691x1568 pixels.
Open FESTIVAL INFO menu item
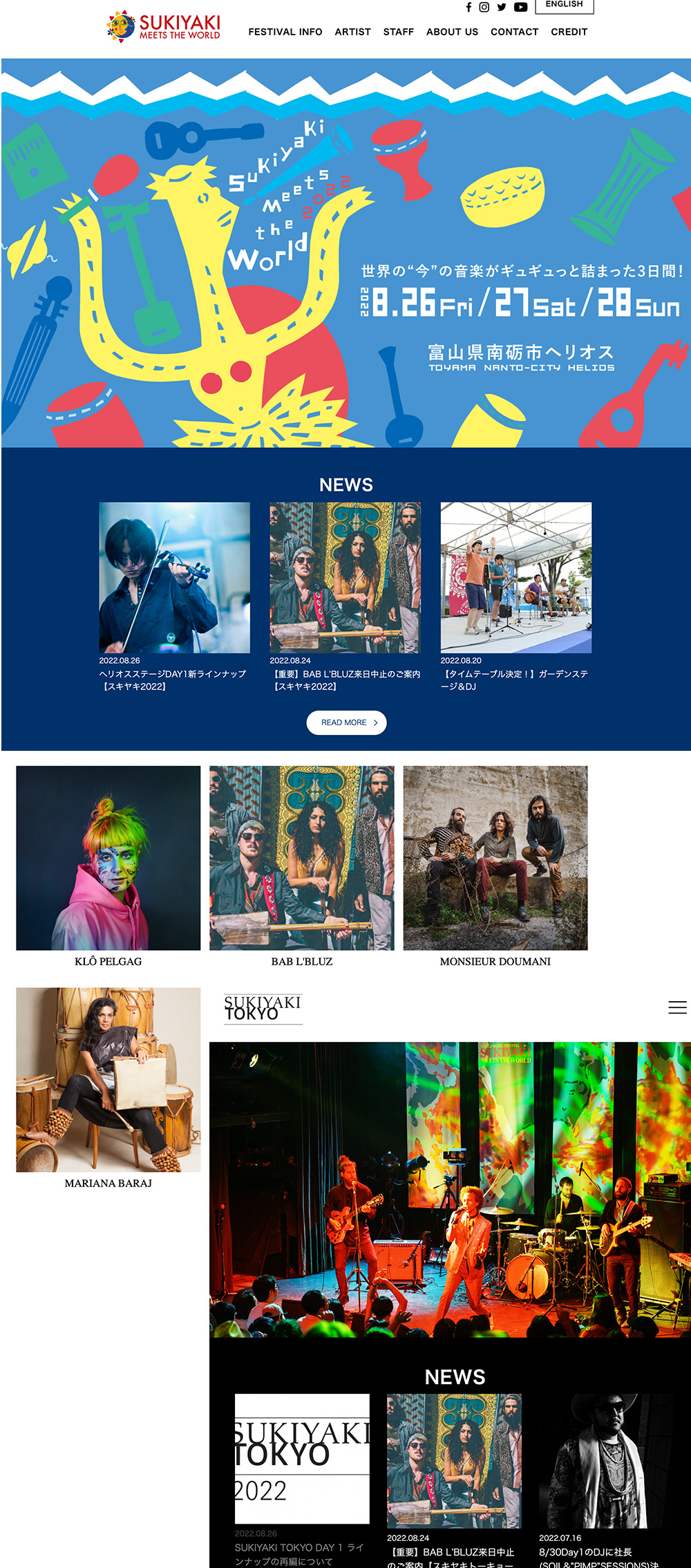(x=285, y=32)
